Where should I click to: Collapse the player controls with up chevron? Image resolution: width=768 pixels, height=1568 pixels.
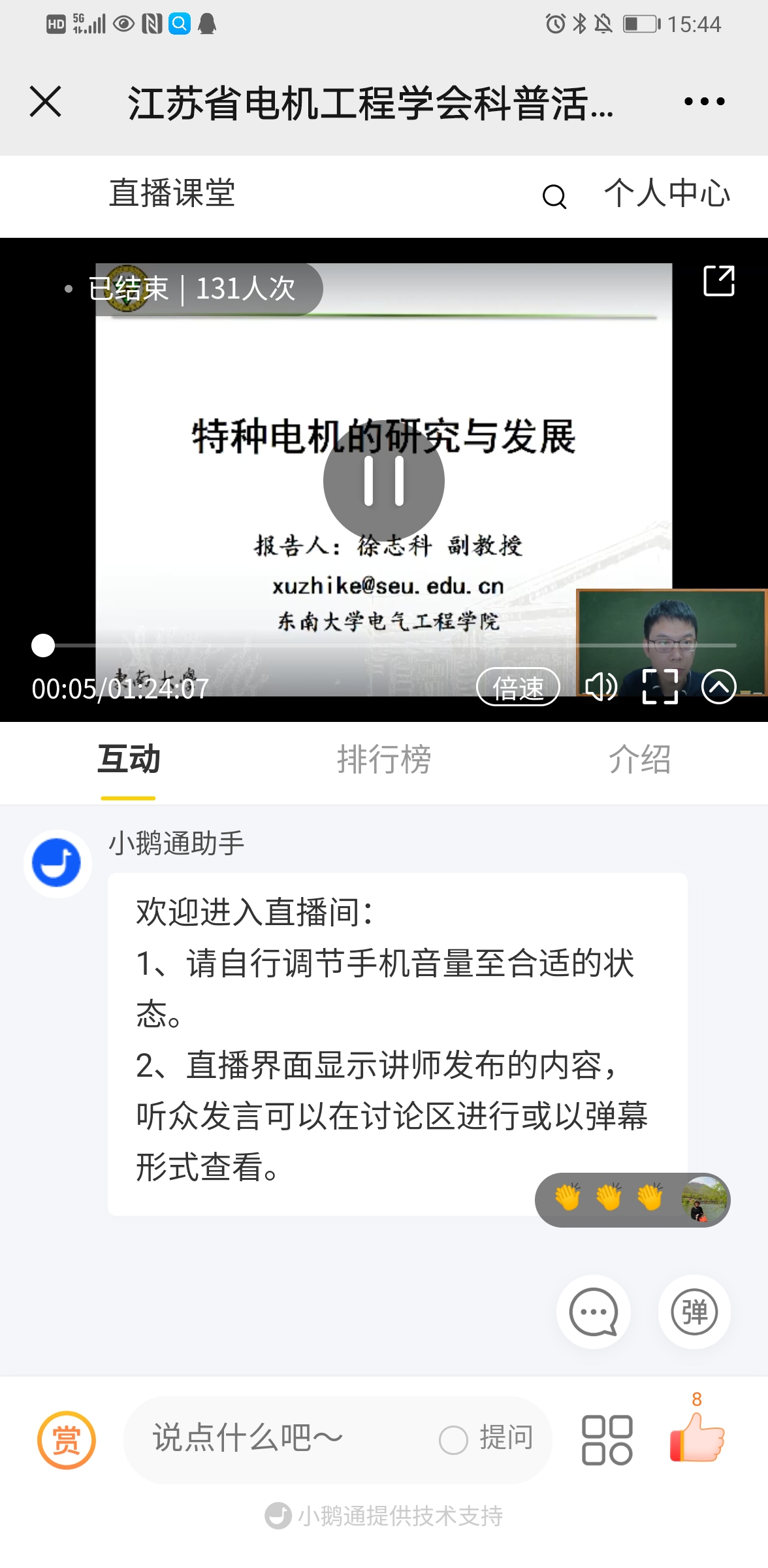(x=718, y=687)
